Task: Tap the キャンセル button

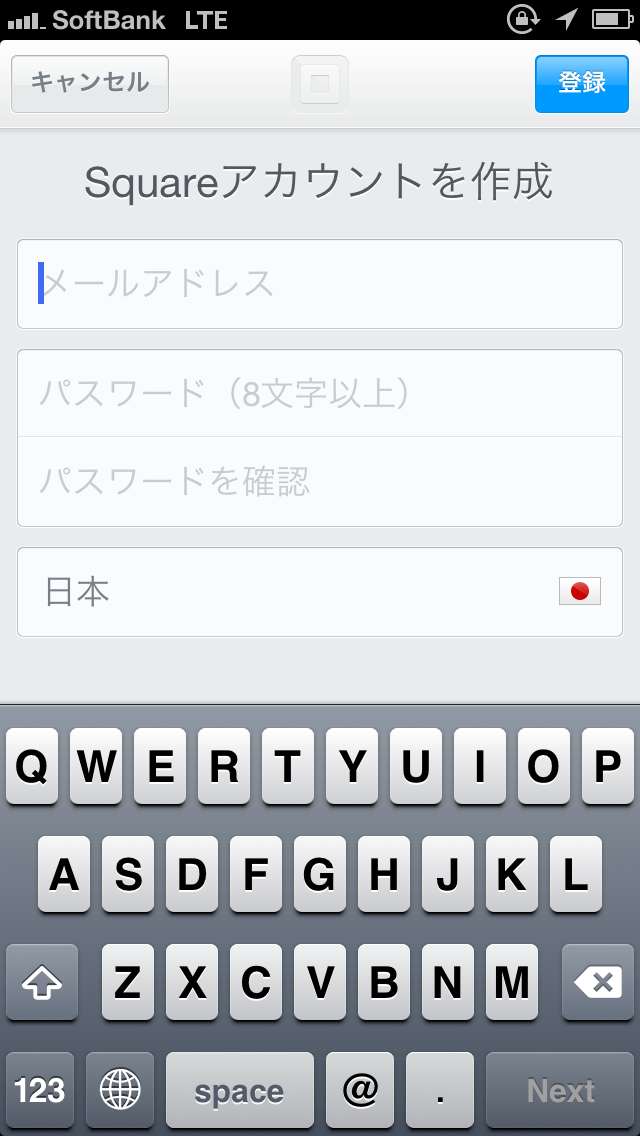Action: point(90,83)
